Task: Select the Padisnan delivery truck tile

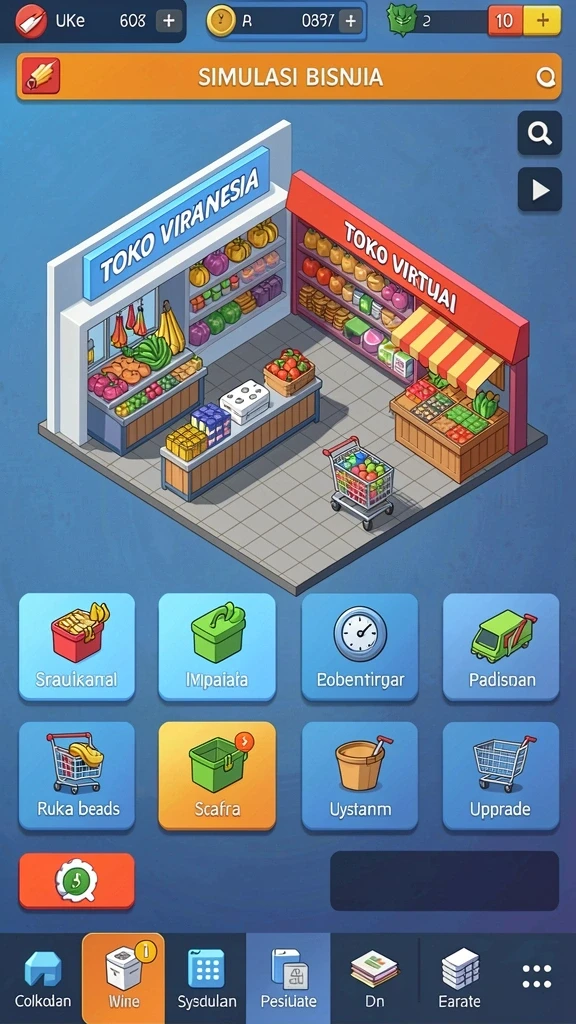Action: [501, 647]
